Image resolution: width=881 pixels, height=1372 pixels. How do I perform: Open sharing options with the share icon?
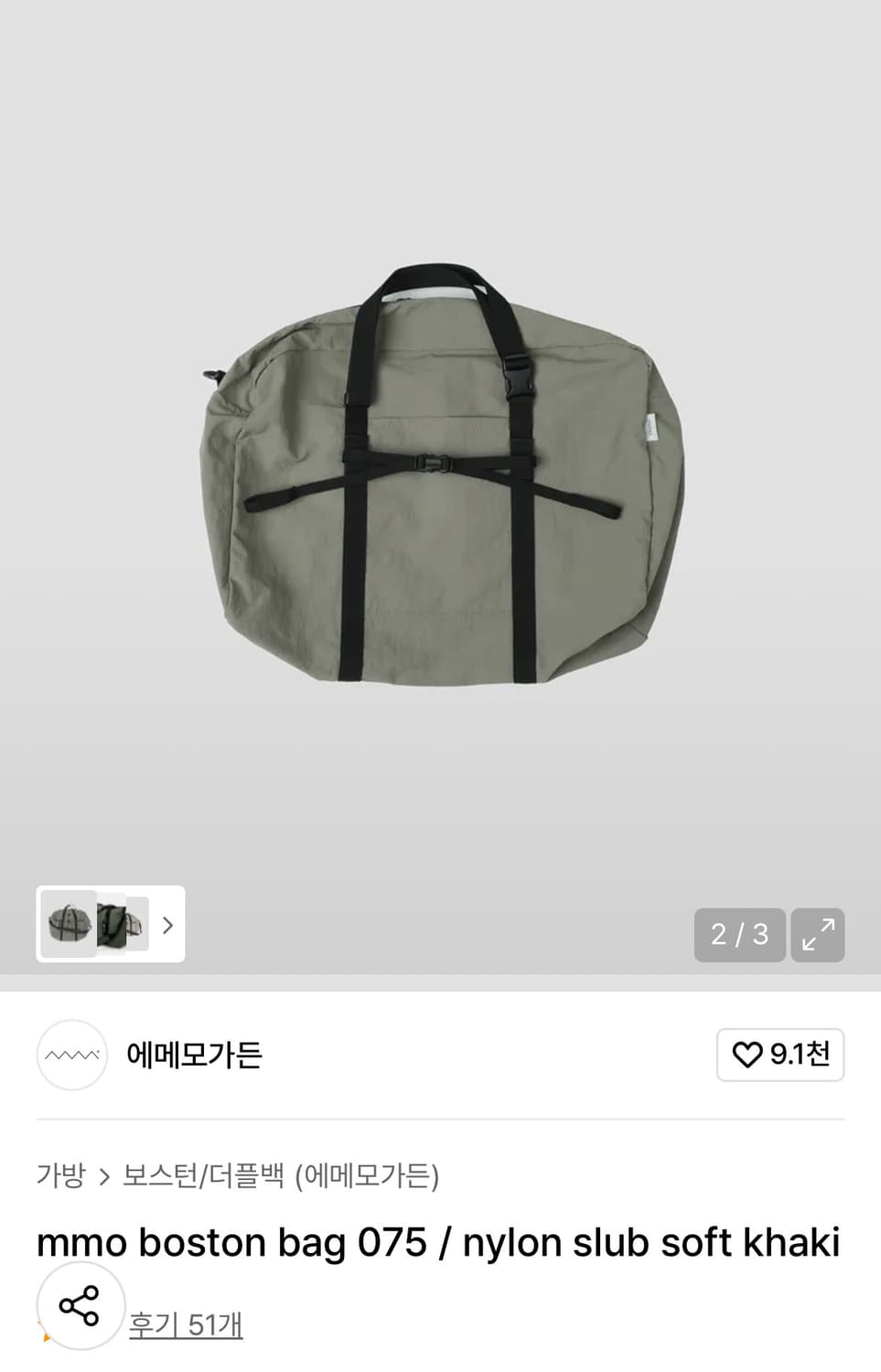tap(80, 1307)
